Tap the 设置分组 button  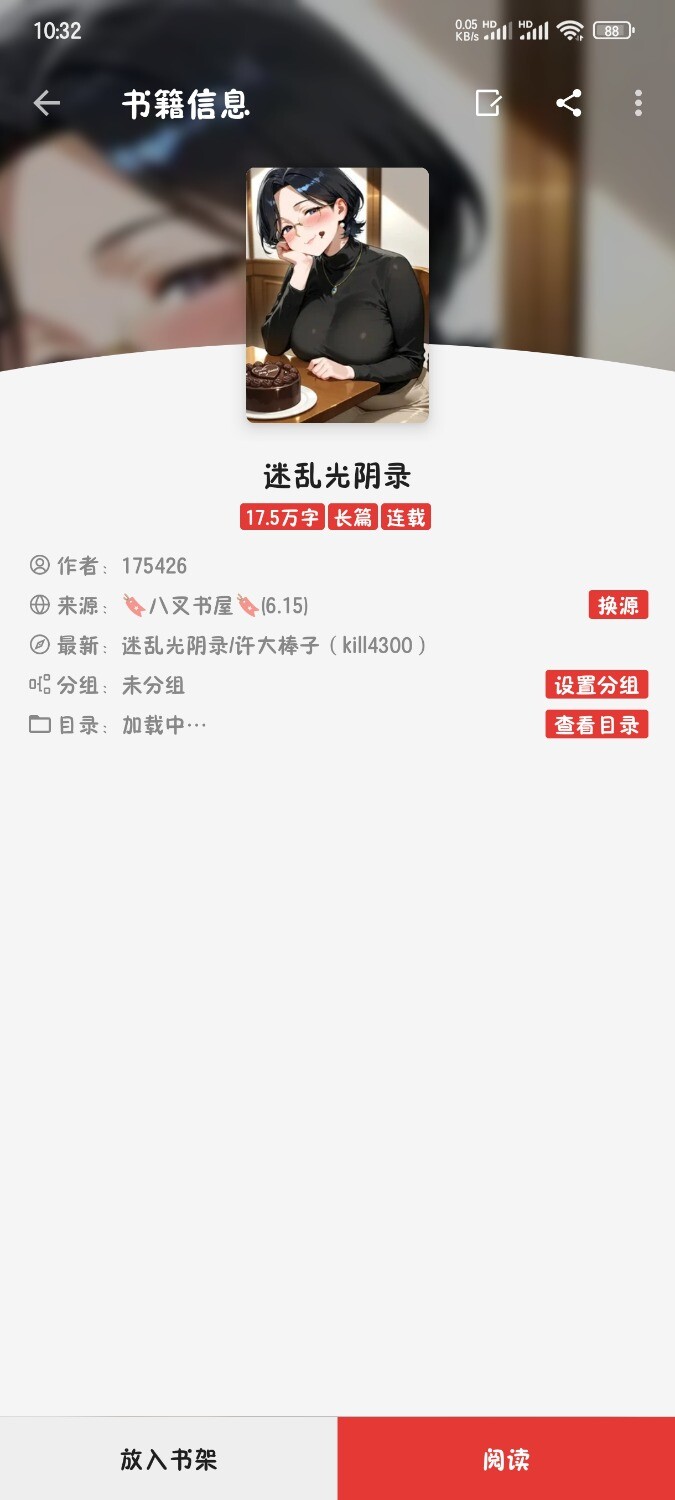click(596, 685)
